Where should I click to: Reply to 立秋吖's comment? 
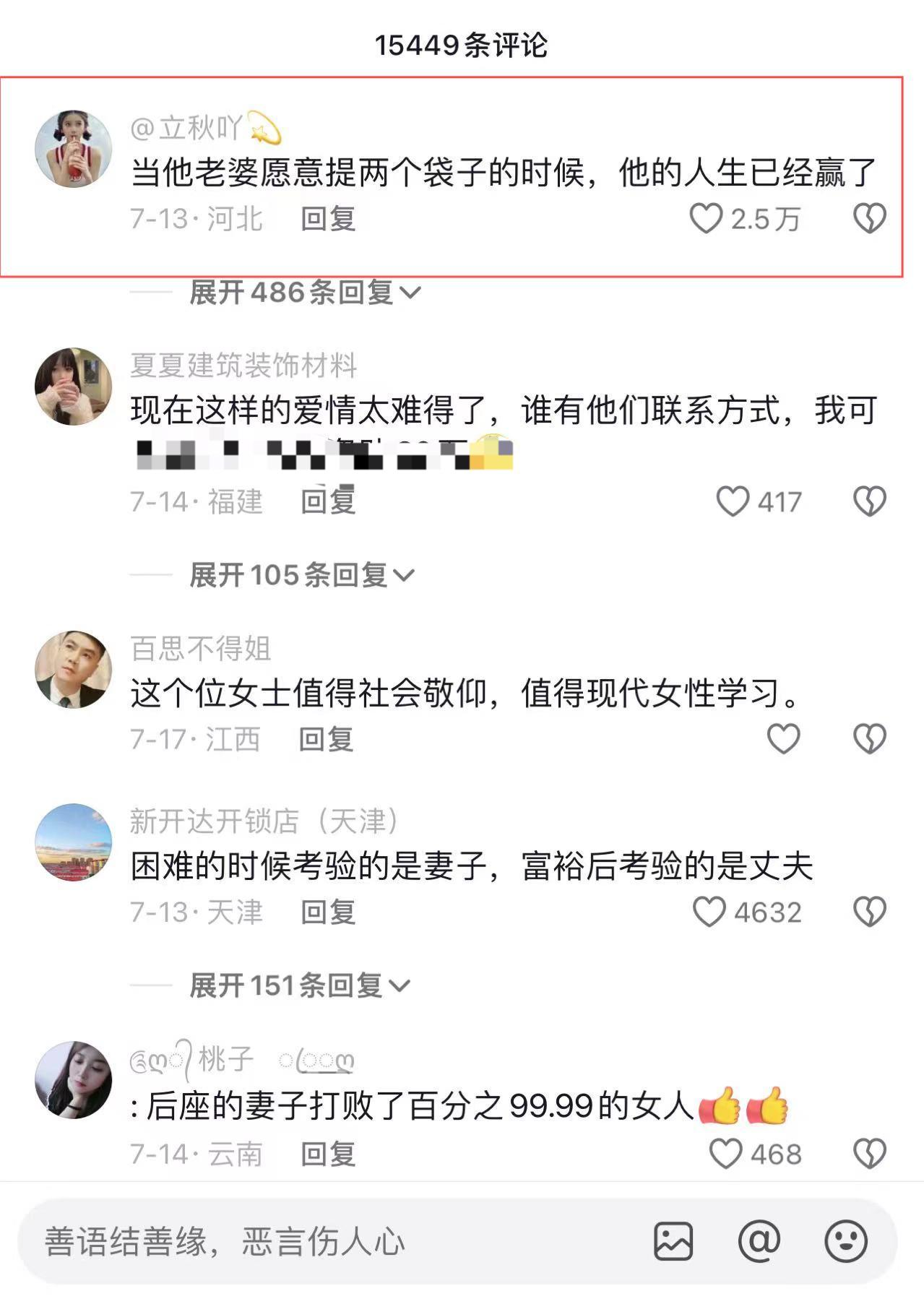(x=328, y=218)
